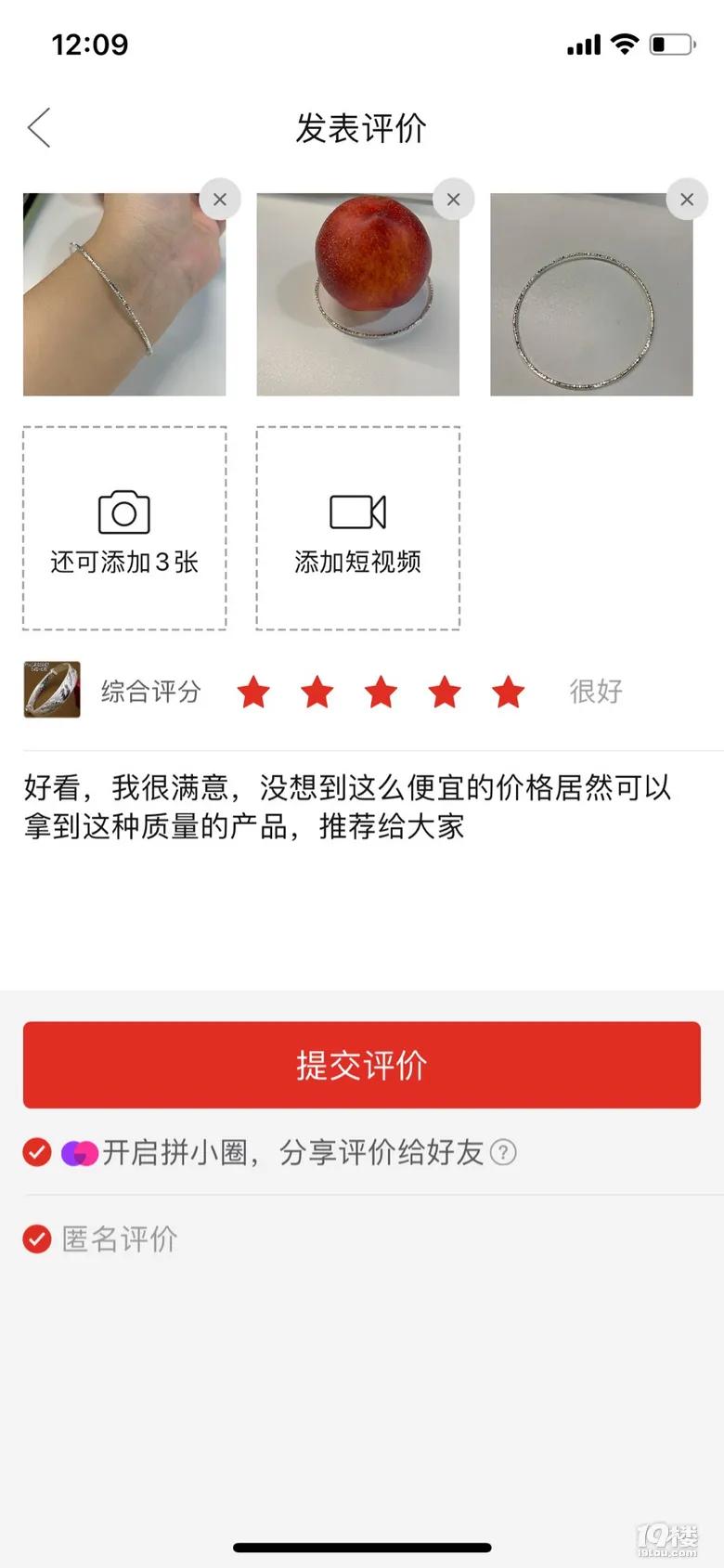Tap the 很好 rating label
Viewport: 724px width, 1568px height.
pos(595,691)
